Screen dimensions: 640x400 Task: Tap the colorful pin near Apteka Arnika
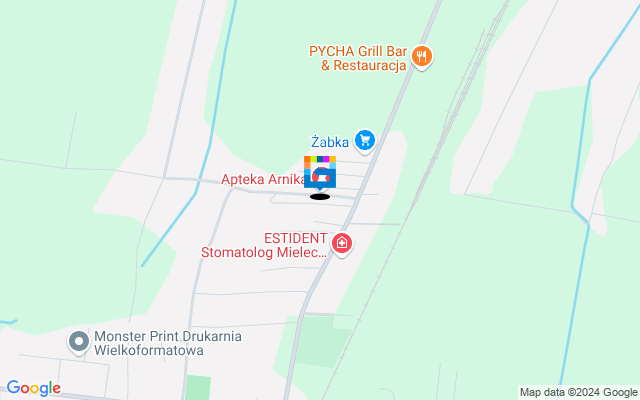point(320,172)
